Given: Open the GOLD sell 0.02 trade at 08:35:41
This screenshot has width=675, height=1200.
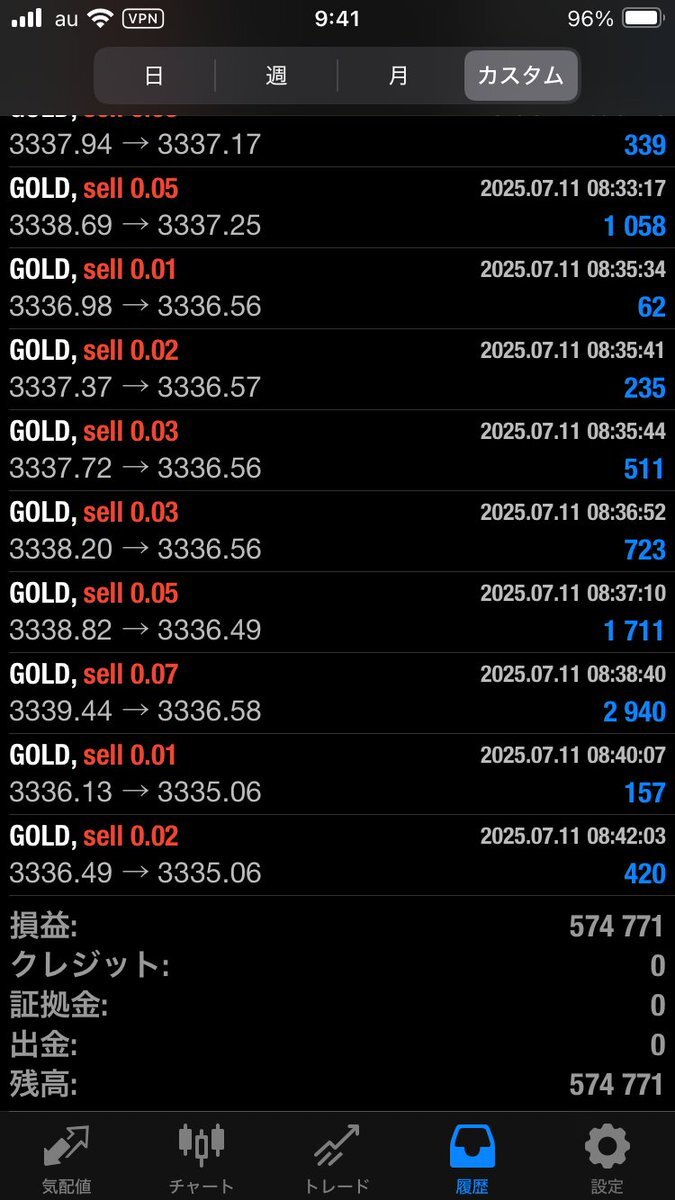Looking at the screenshot, I should click(337, 369).
